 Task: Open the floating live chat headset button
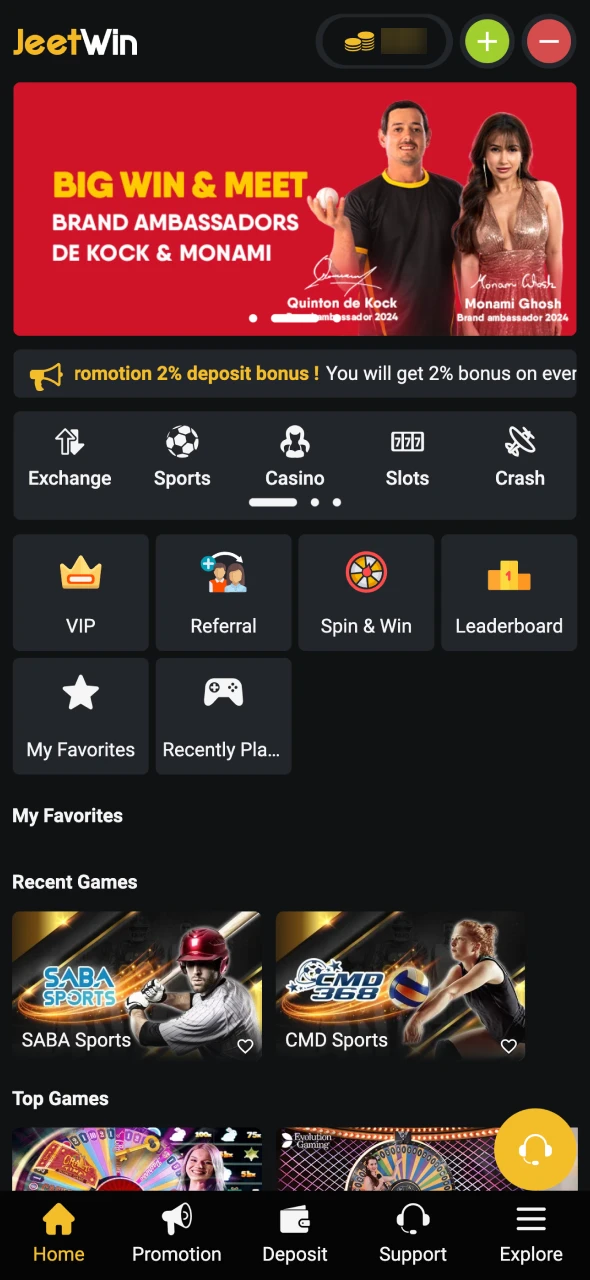point(535,1150)
